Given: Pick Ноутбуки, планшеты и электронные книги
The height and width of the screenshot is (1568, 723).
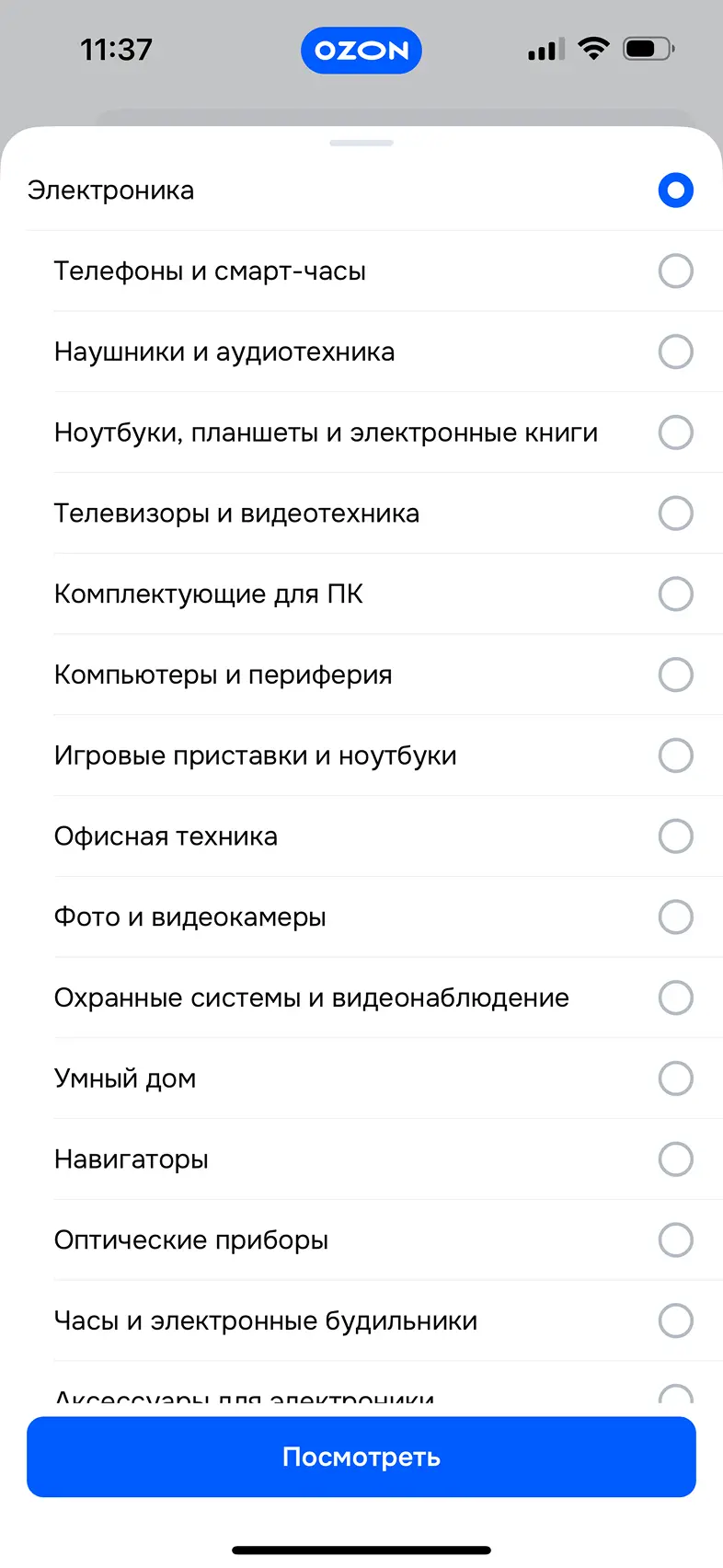Looking at the screenshot, I should [x=675, y=432].
